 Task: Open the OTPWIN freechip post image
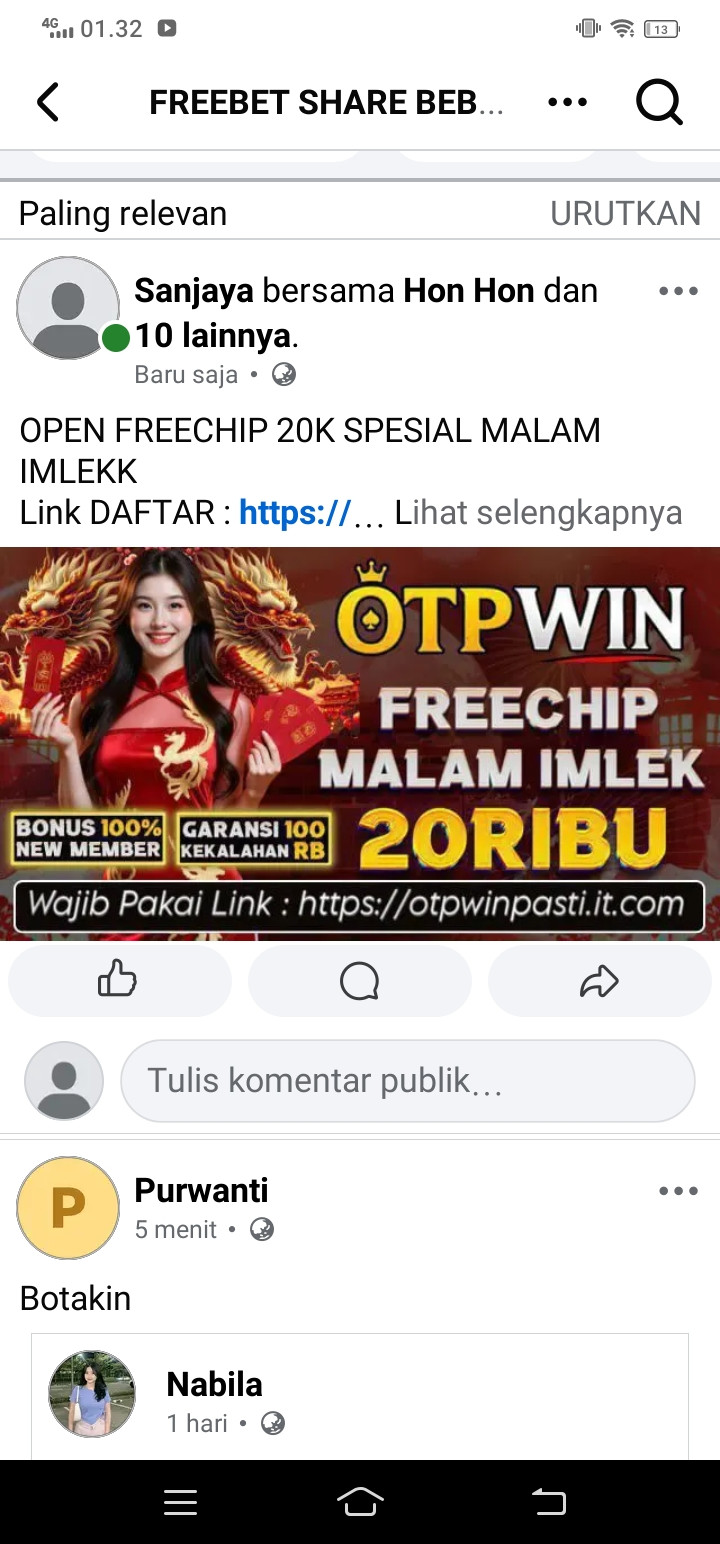pyautogui.click(x=360, y=744)
